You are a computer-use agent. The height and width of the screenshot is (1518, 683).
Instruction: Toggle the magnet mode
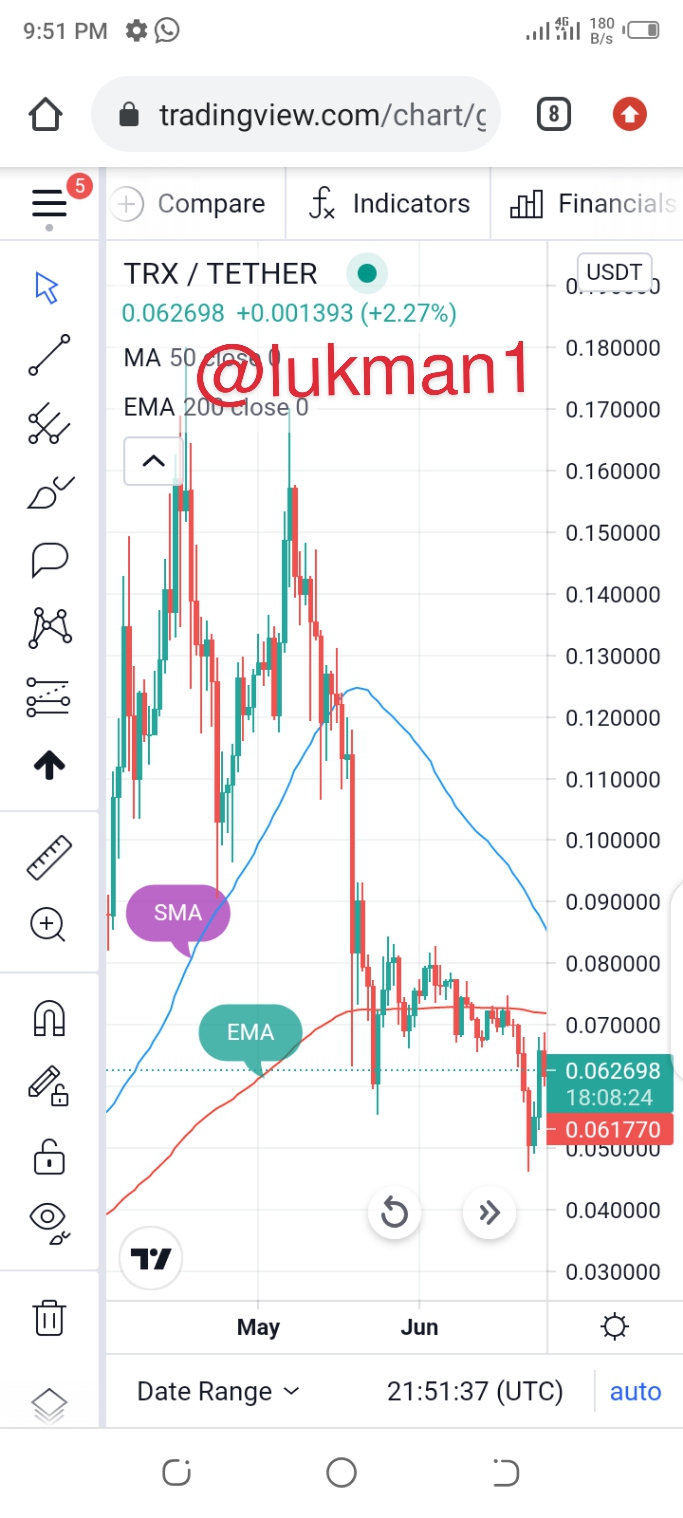click(x=49, y=1018)
